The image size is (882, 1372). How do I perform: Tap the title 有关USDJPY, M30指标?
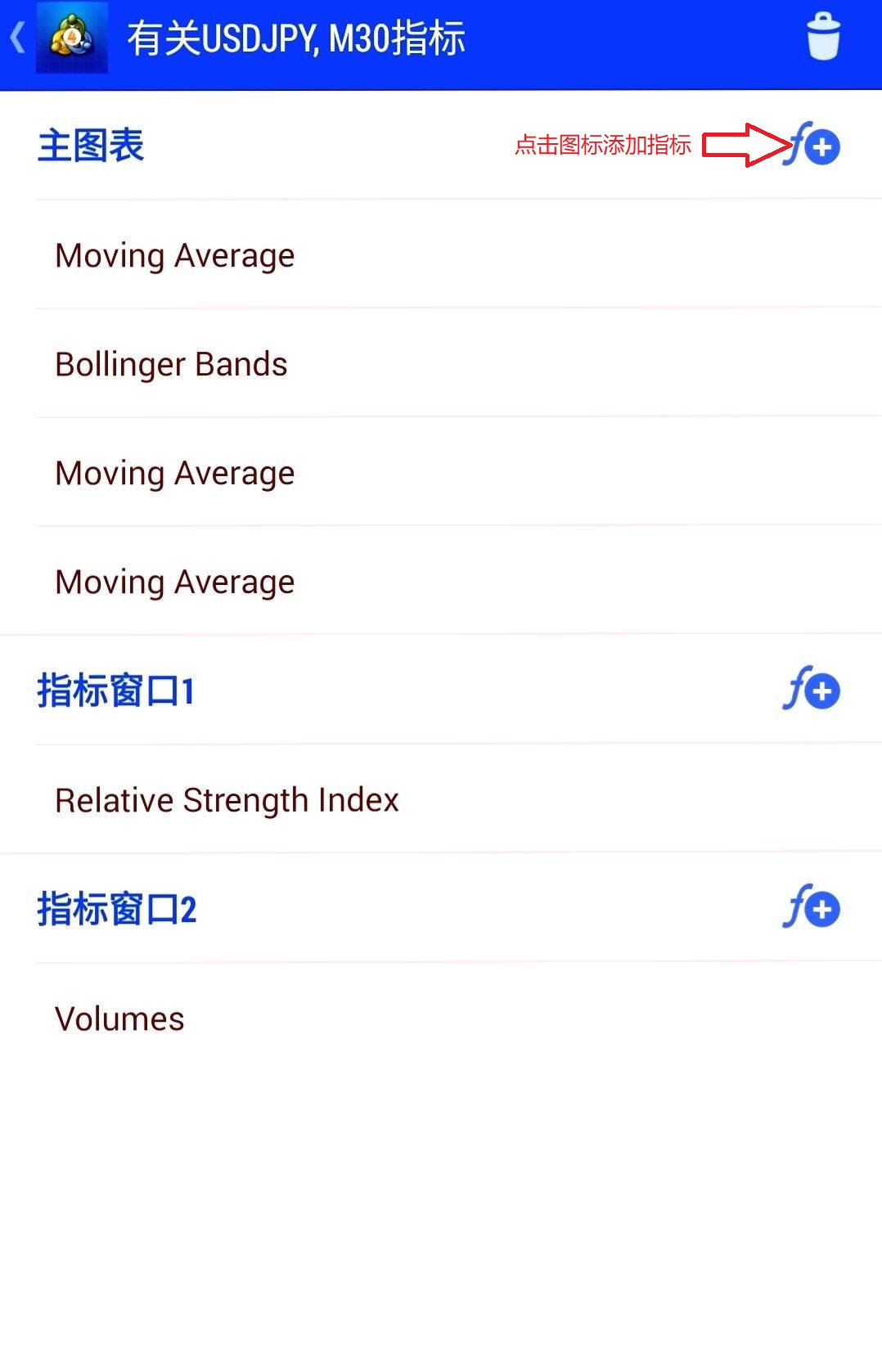pyautogui.click(x=299, y=37)
